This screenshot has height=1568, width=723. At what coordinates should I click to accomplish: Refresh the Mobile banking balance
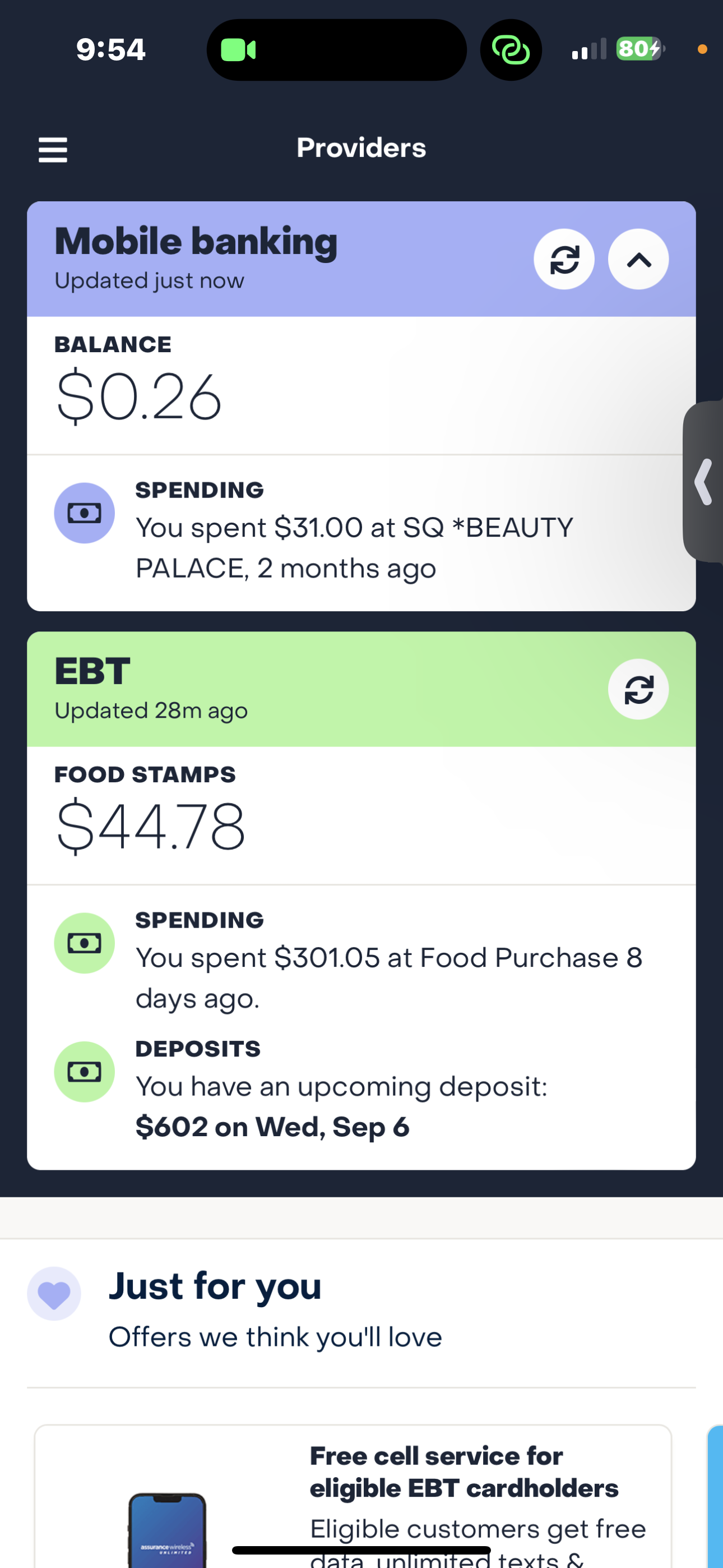[564, 259]
